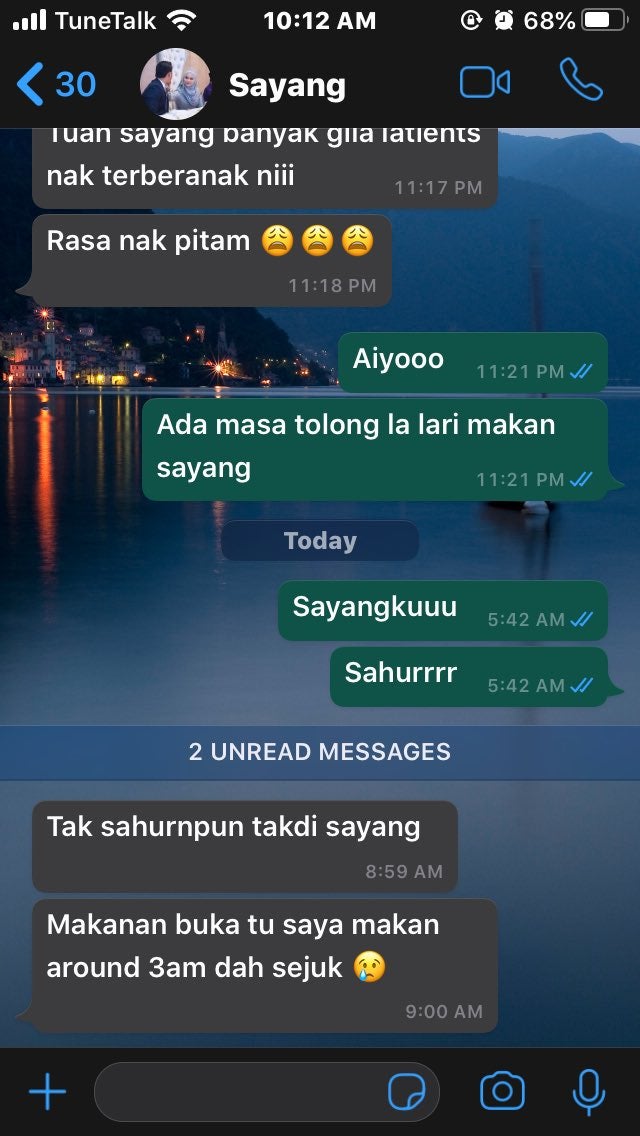Open the sticker picker
The width and height of the screenshot is (640, 1136).
407,1092
